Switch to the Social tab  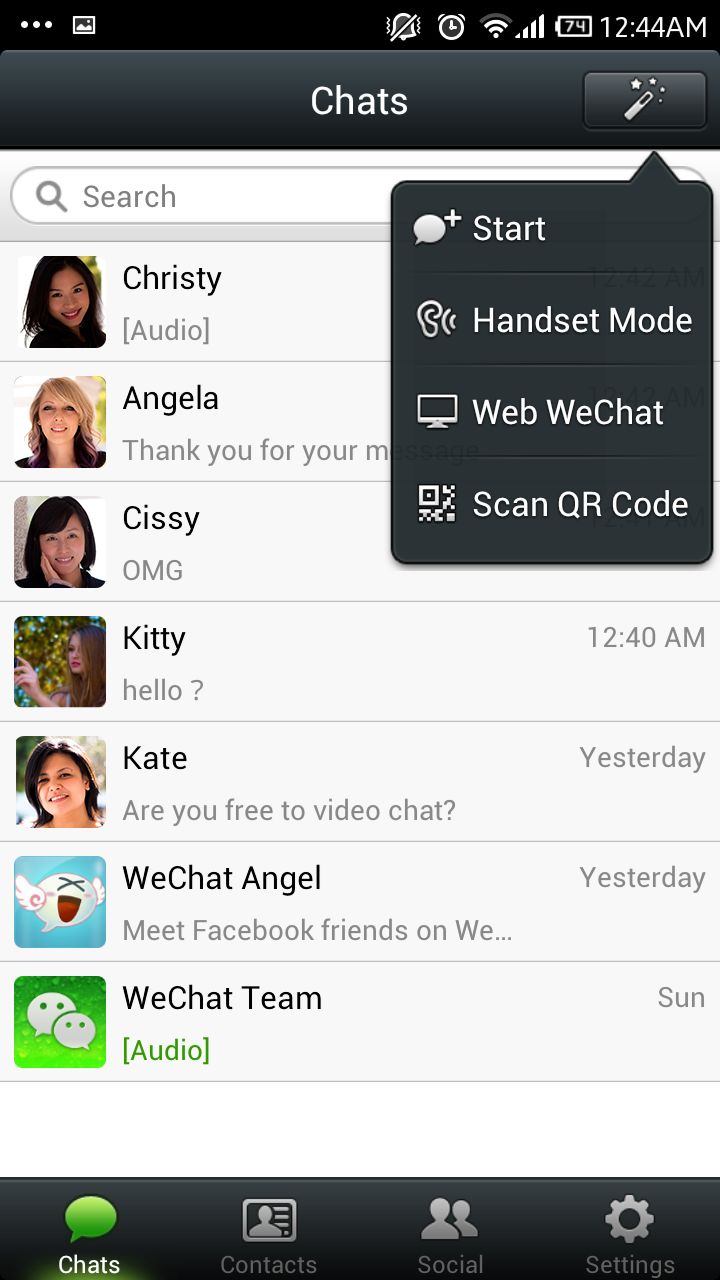[x=450, y=1235]
